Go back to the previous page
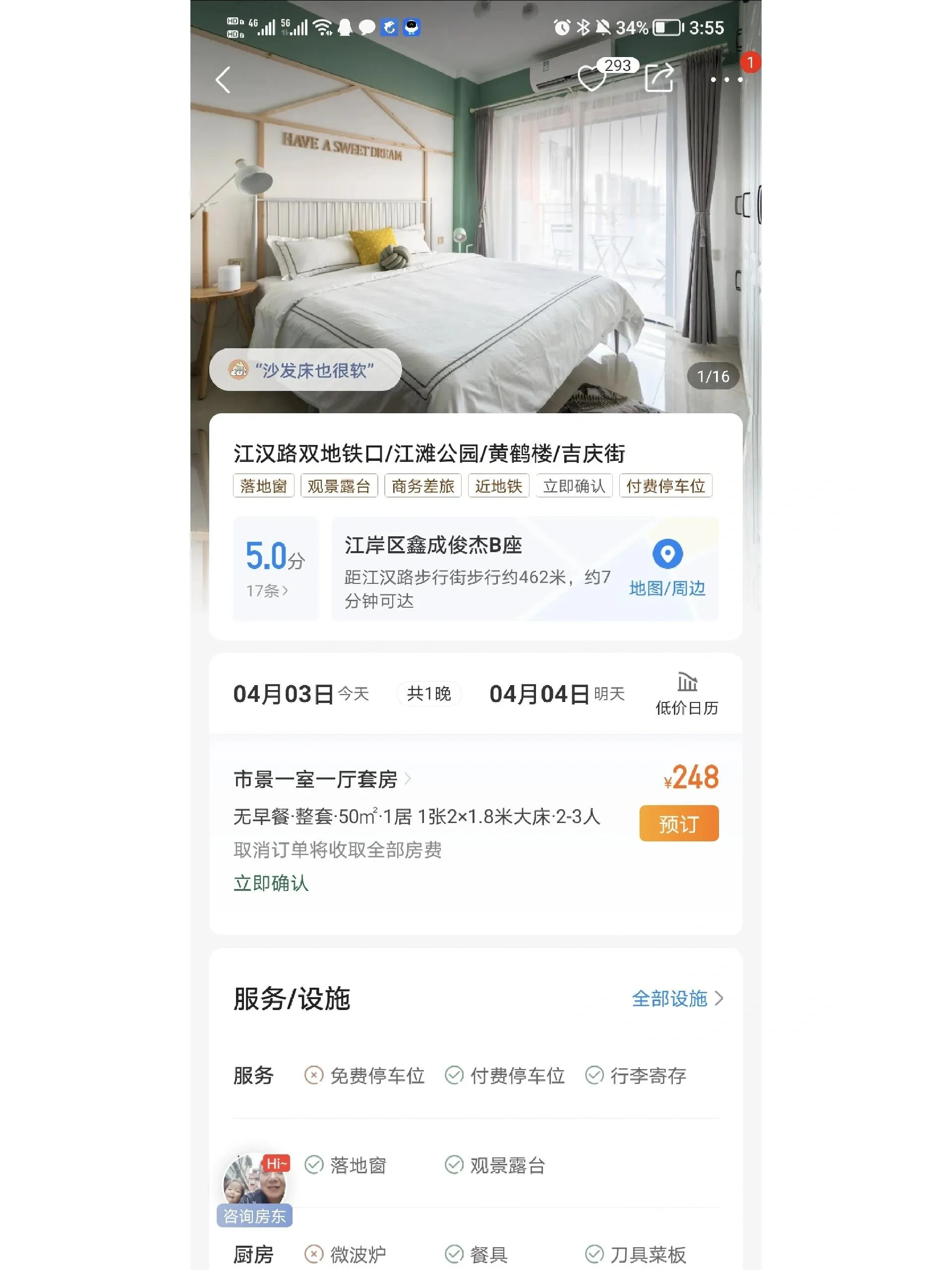 click(223, 79)
